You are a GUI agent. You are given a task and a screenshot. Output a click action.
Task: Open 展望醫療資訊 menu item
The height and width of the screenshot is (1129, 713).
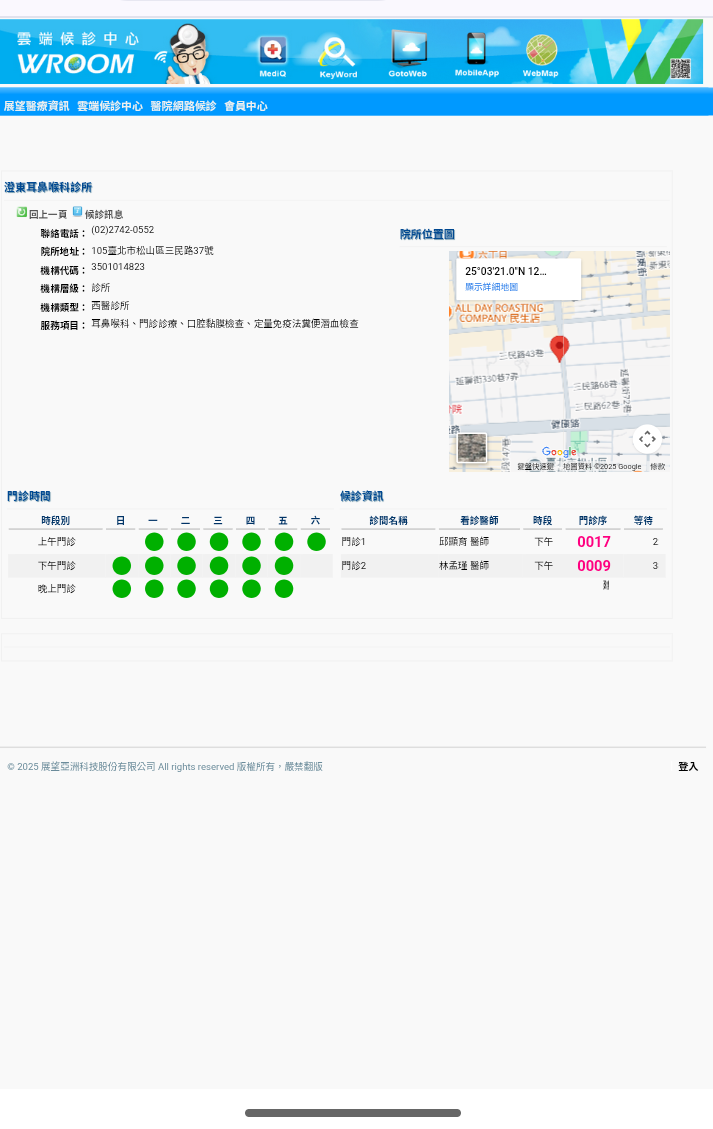36,106
